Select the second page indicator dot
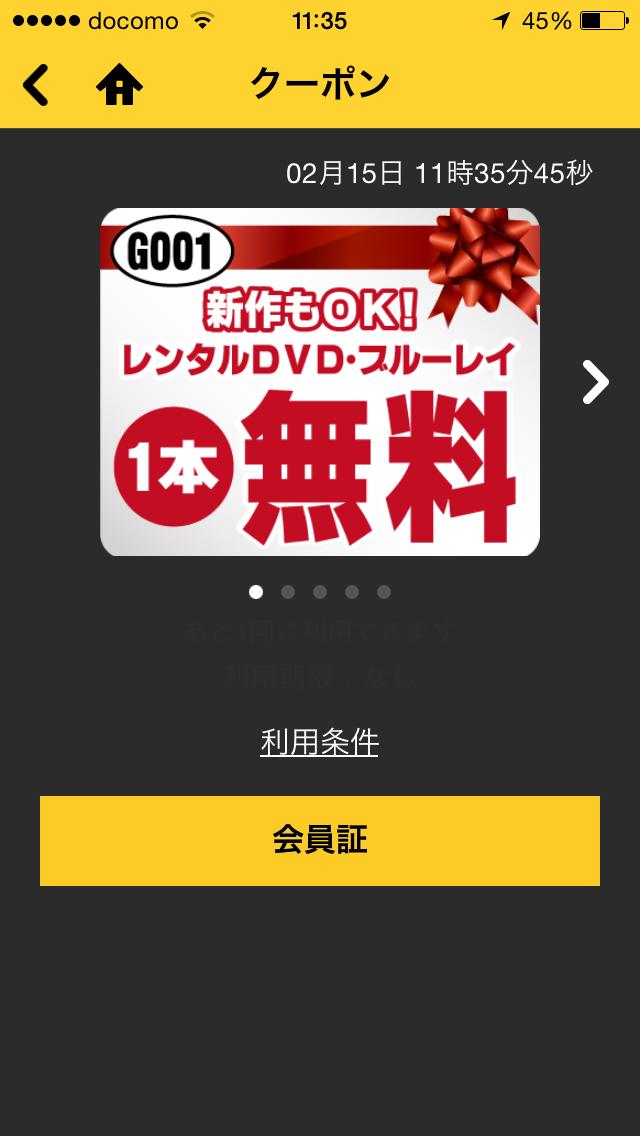Image resolution: width=640 pixels, height=1136 pixels. tap(288, 592)
